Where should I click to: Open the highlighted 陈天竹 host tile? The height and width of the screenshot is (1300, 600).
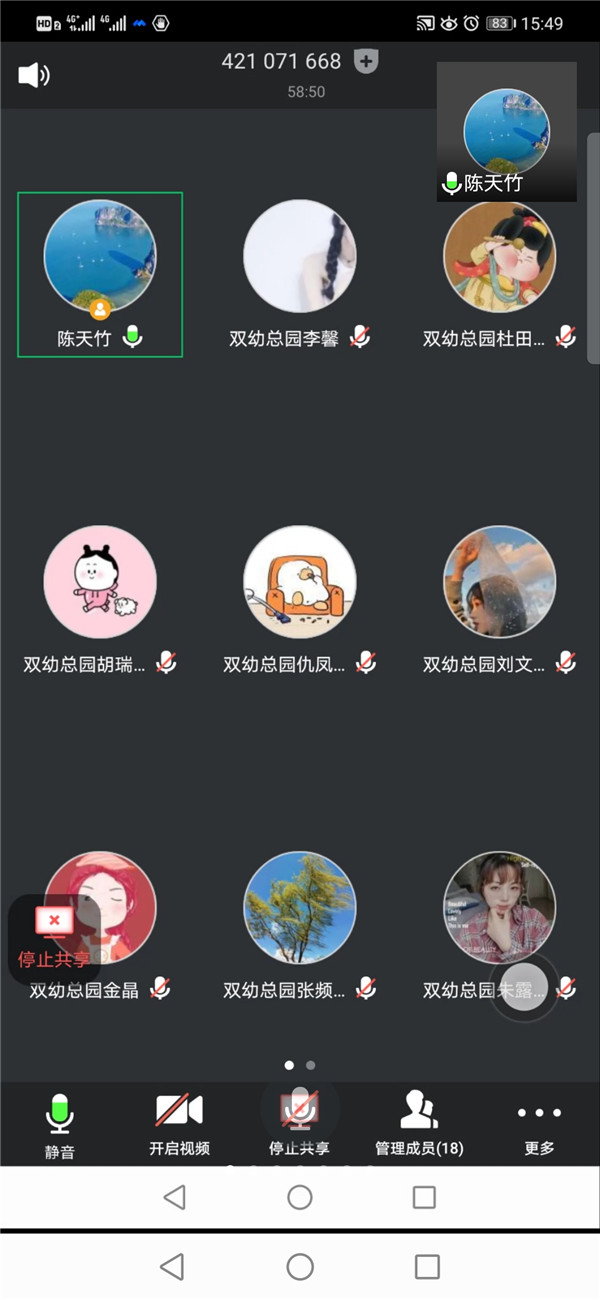(x=100, y=275)
